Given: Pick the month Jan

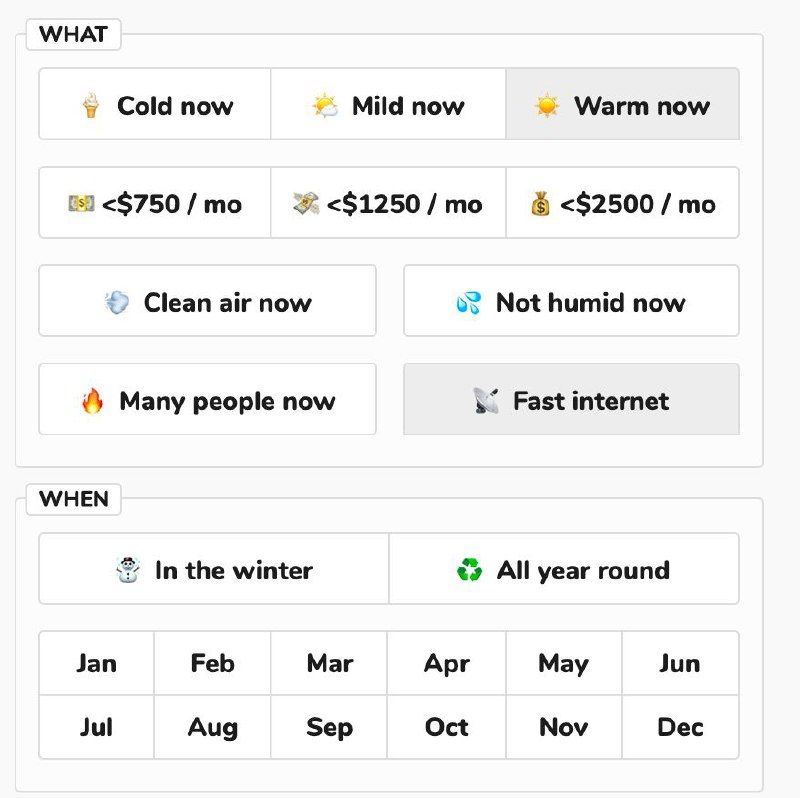Looking at the screenshot, I should 96,663.
